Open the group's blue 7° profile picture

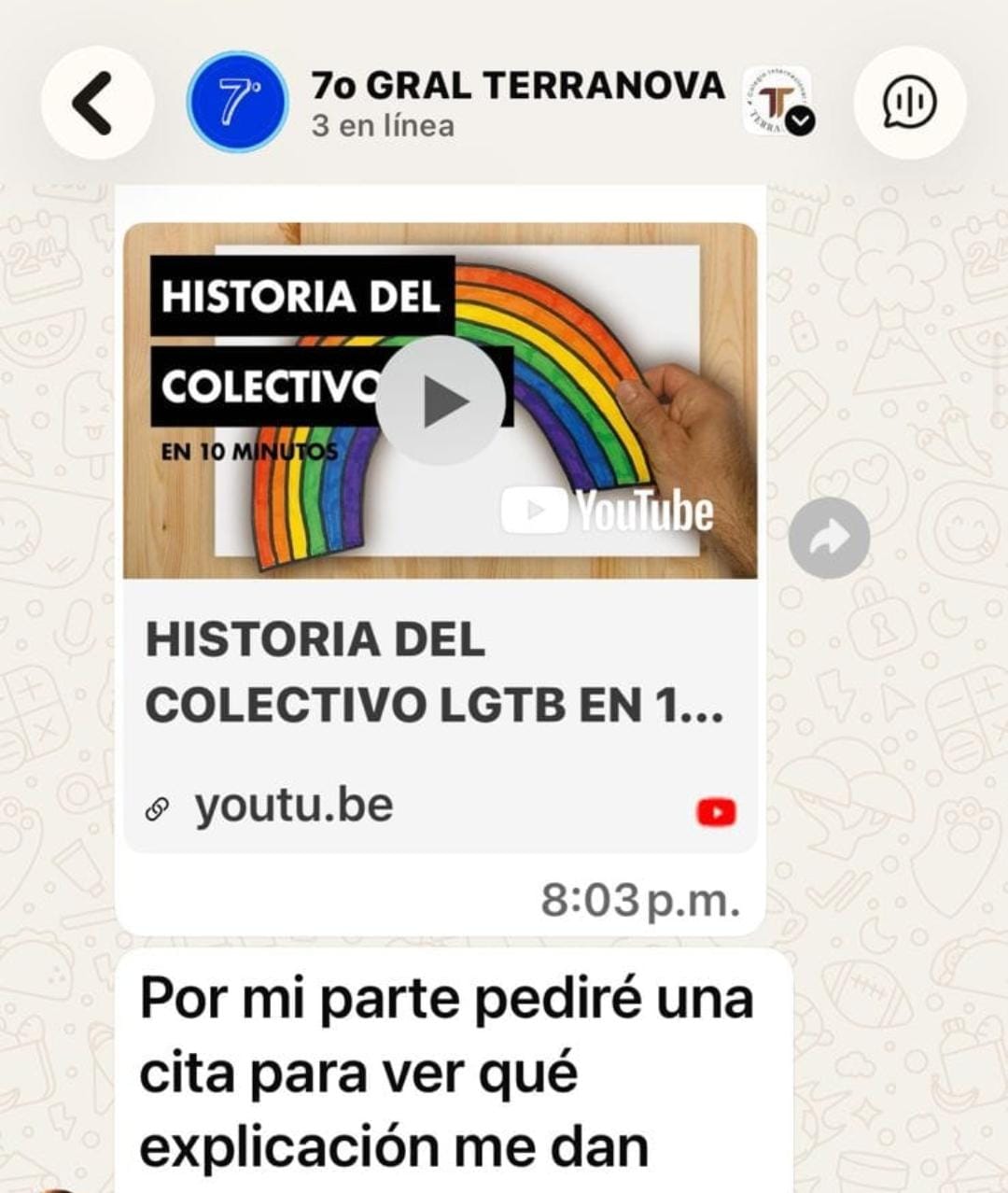[x=238, y=102]
